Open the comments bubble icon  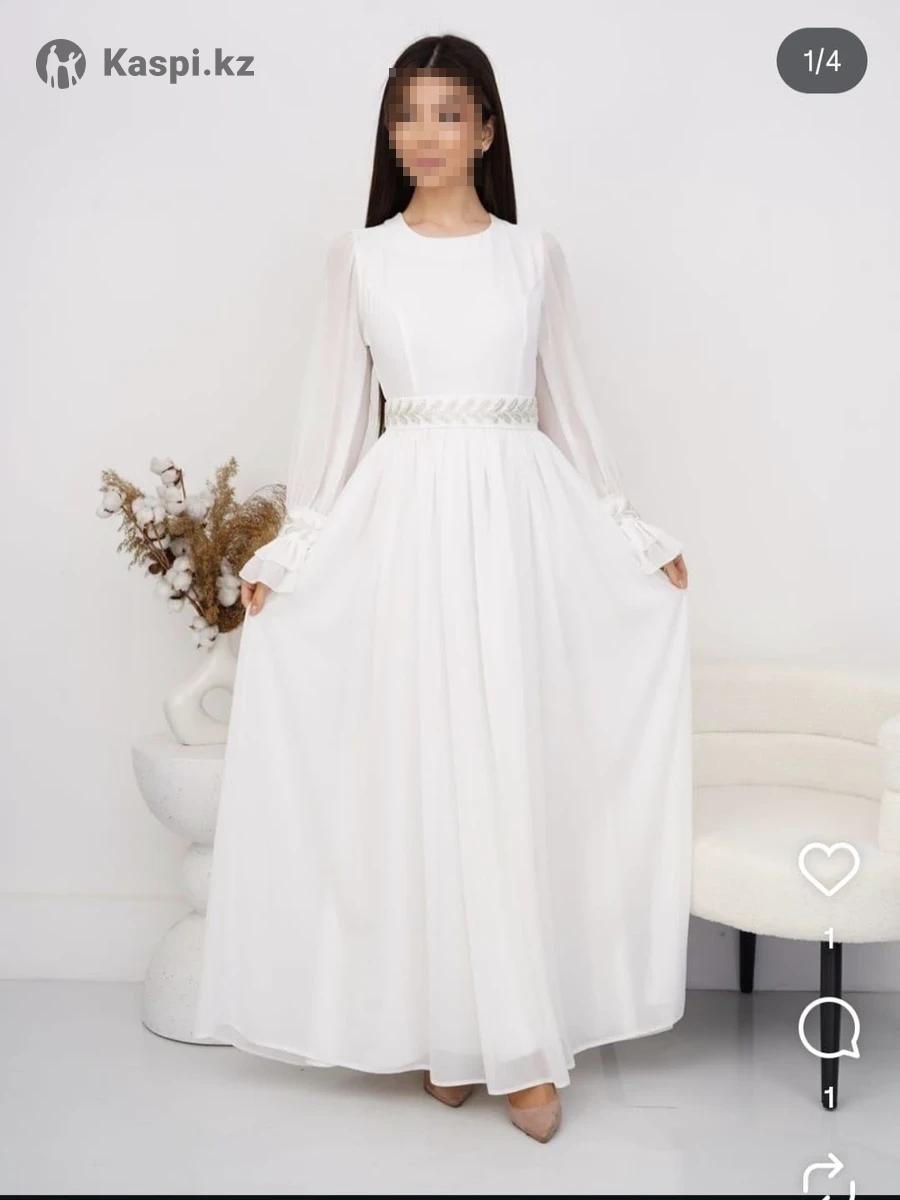pyautogui.click(x=829, y=1029)
